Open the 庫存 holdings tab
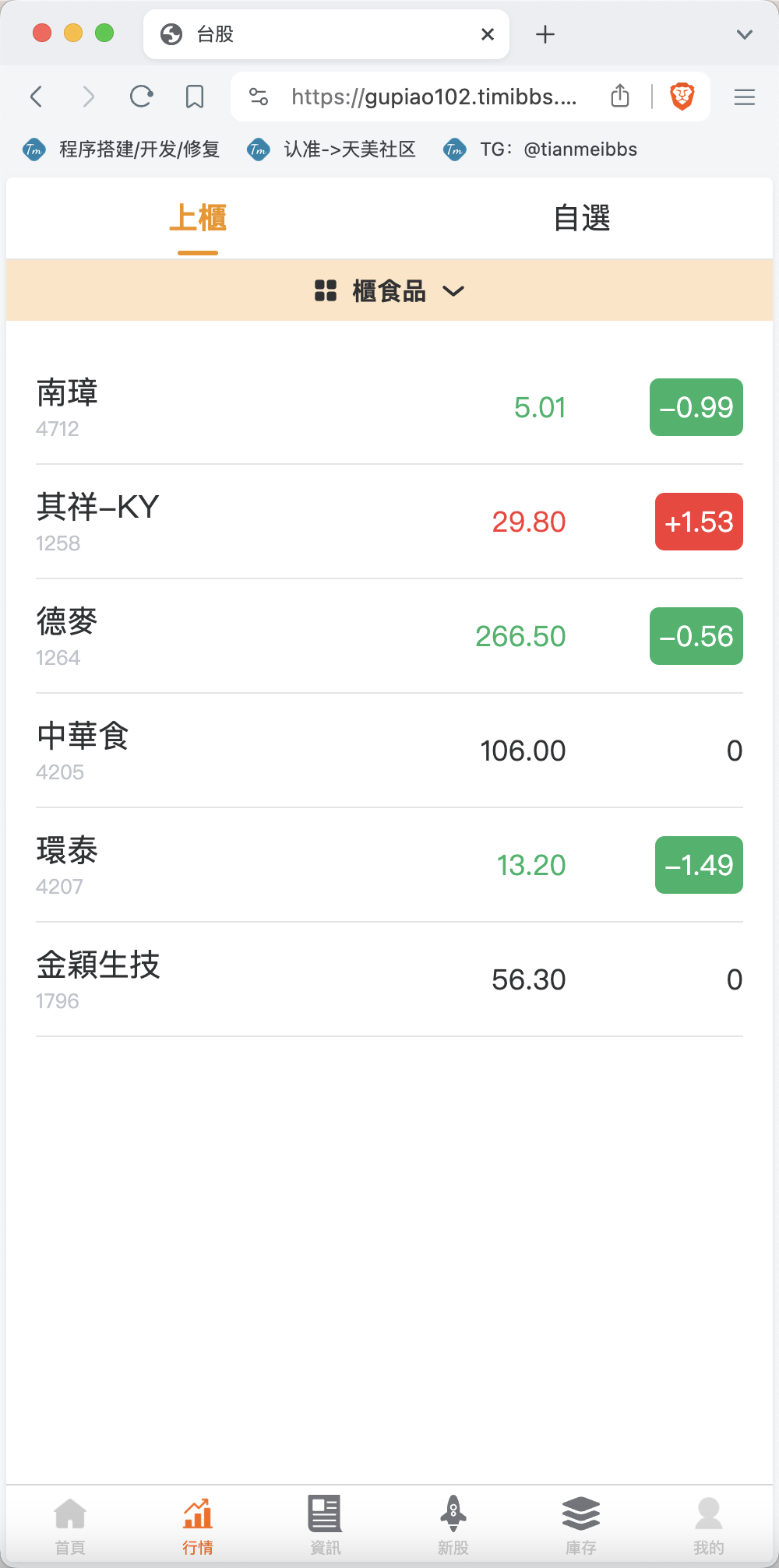779x1568 pixels. click(581, 1525)
